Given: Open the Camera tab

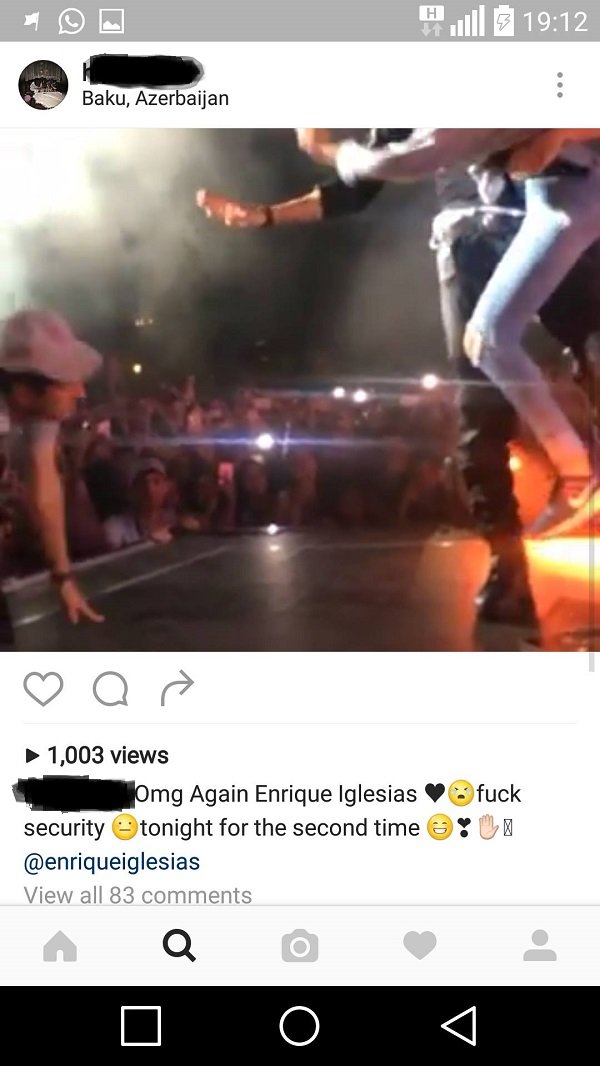Looking at the screenshot, I should [300, 946].
